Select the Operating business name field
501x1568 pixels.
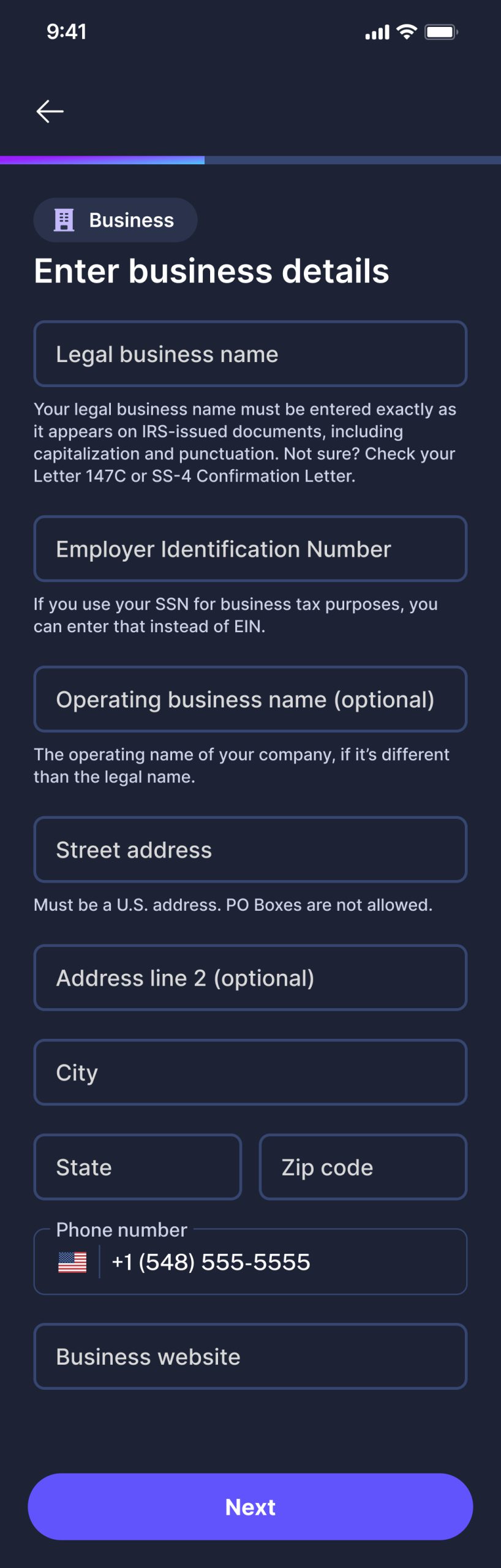click(250, 699)
